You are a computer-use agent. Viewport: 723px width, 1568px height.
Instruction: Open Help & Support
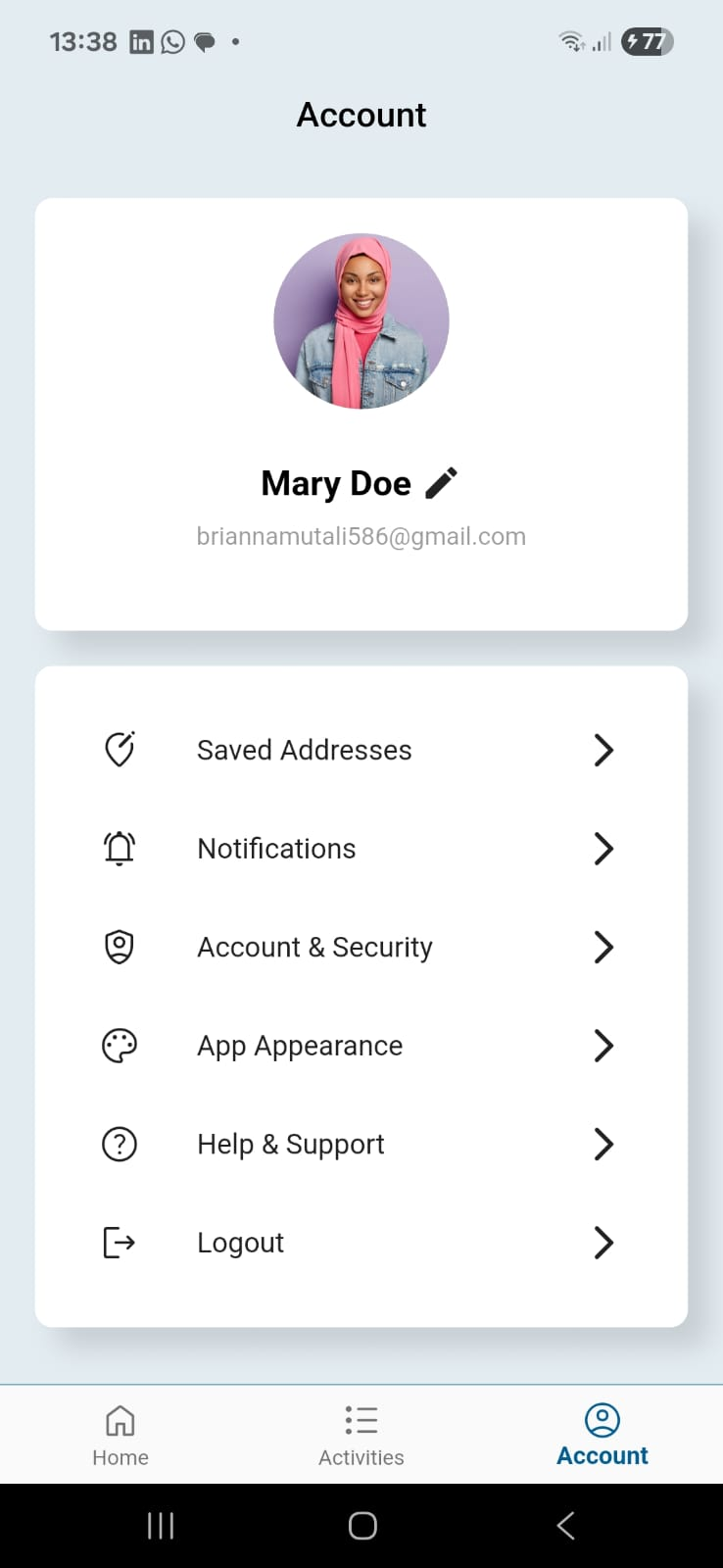point(361,1145)
